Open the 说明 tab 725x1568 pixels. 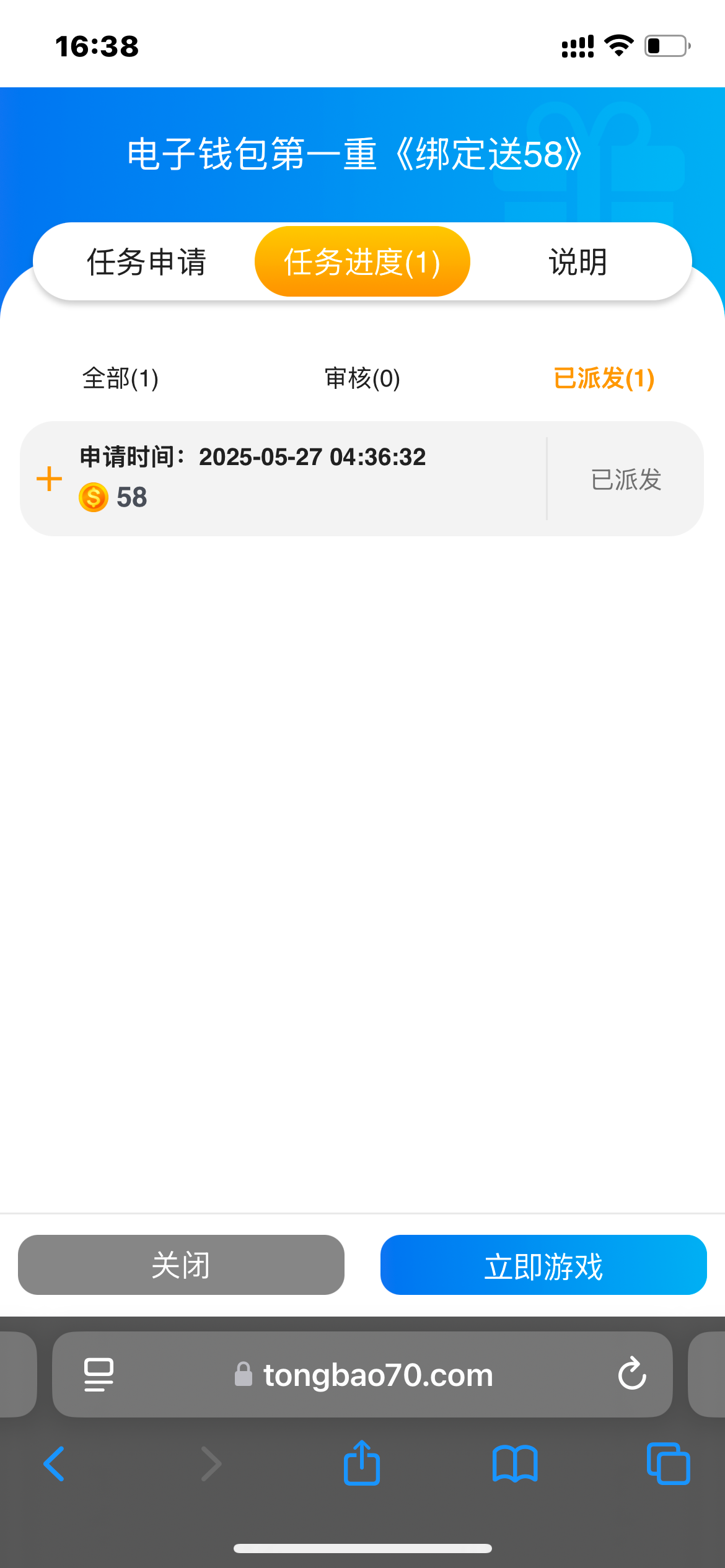click(578, 261)
